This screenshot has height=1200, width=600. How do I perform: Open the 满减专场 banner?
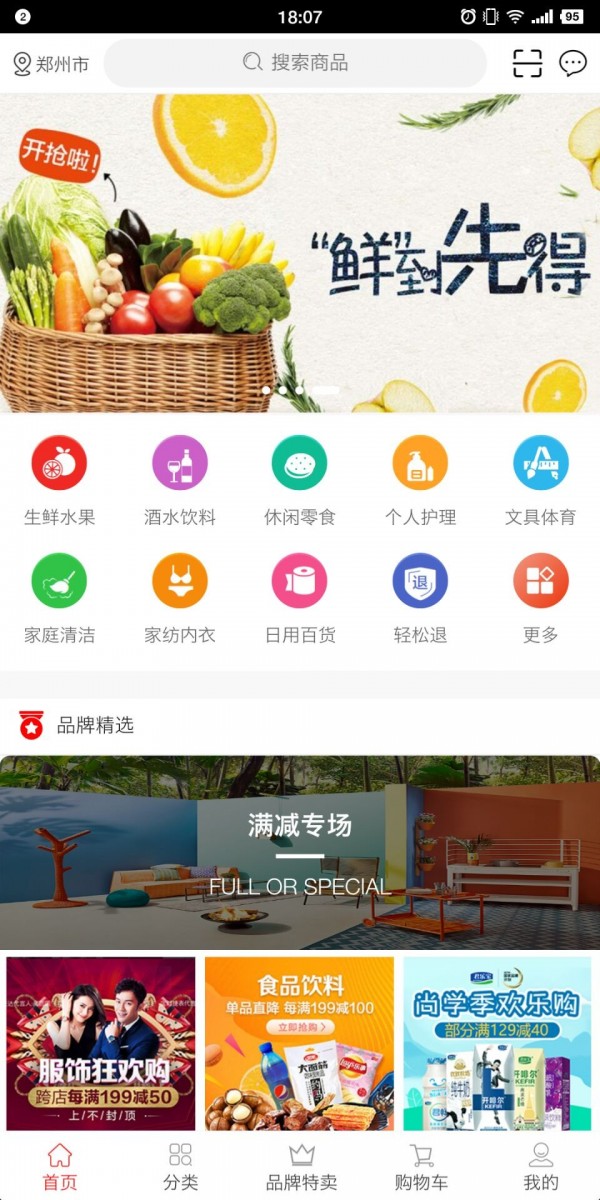pyautogui.click(x=300, y=852)
